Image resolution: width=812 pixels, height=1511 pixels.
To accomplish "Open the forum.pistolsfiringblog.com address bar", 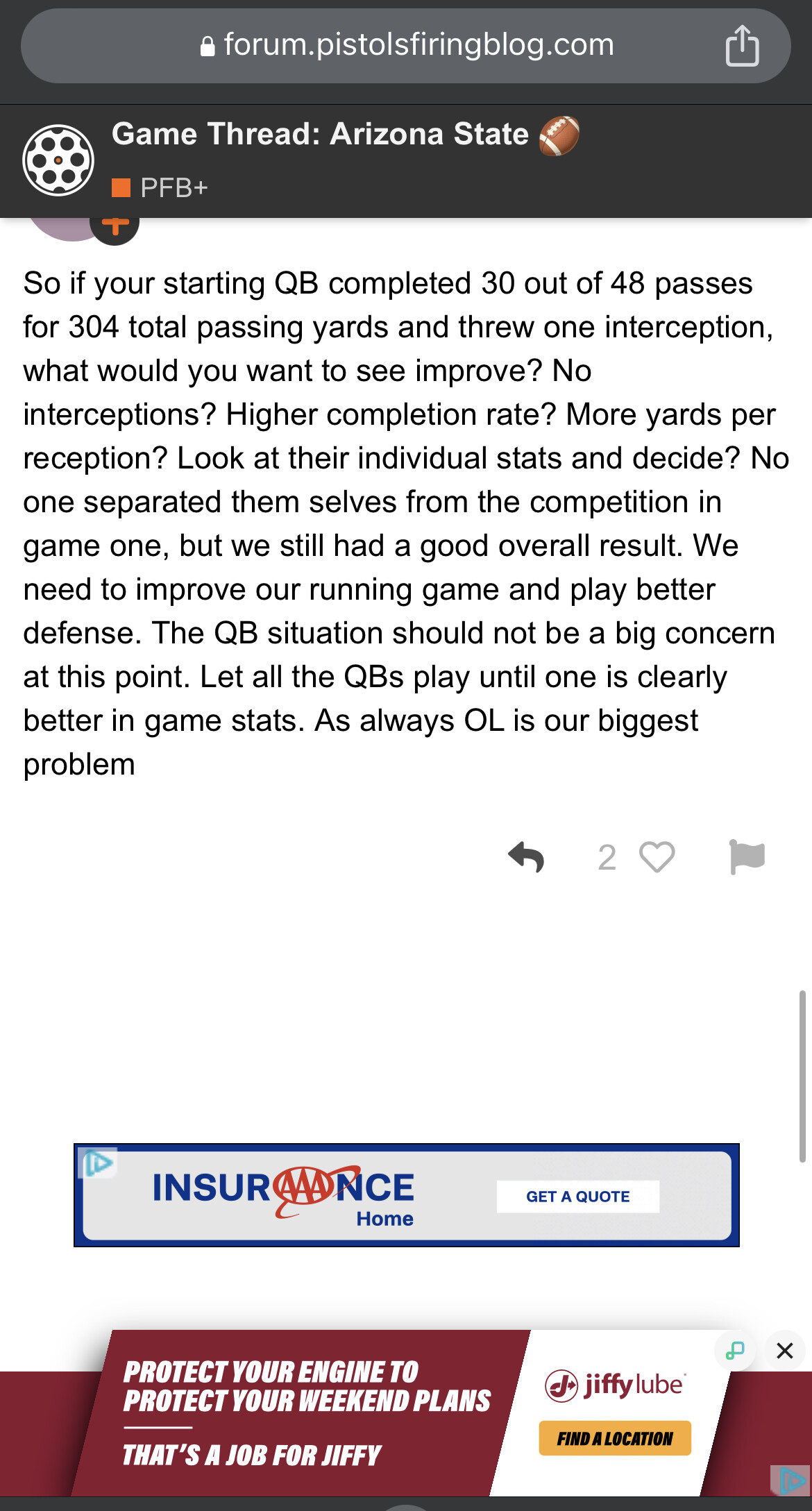I will pos(406,46).
